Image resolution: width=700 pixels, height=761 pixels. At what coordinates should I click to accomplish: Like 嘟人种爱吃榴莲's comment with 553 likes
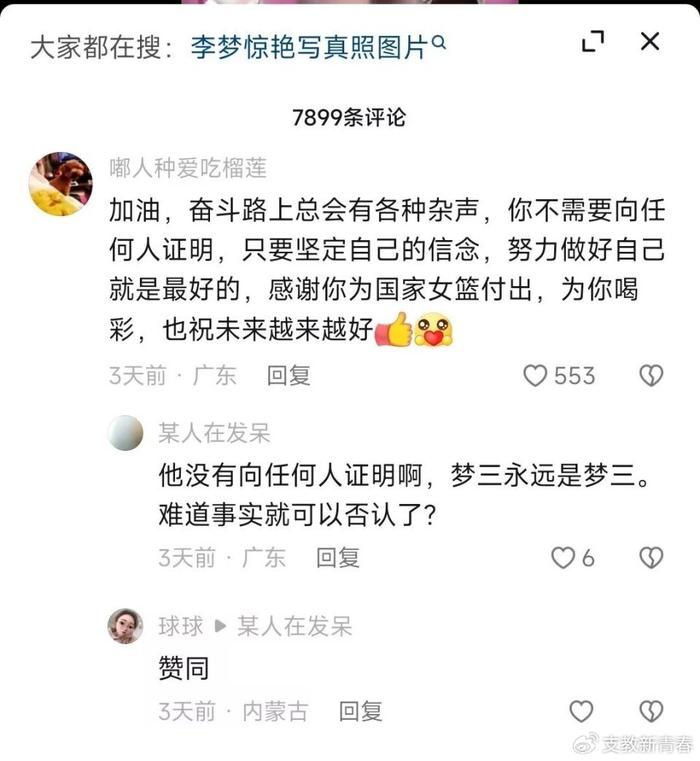537,375
